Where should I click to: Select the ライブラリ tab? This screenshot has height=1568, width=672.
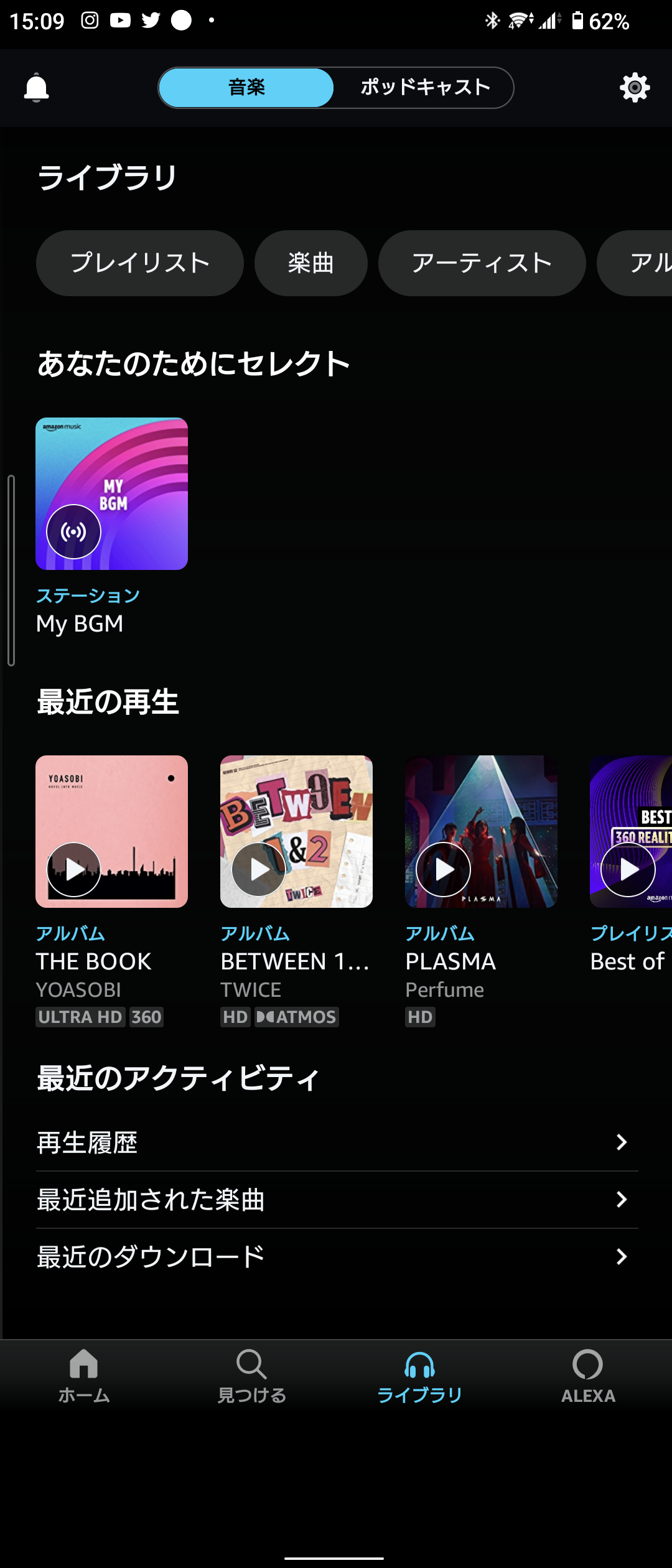pyautogui.click(x=420, y=1376)
